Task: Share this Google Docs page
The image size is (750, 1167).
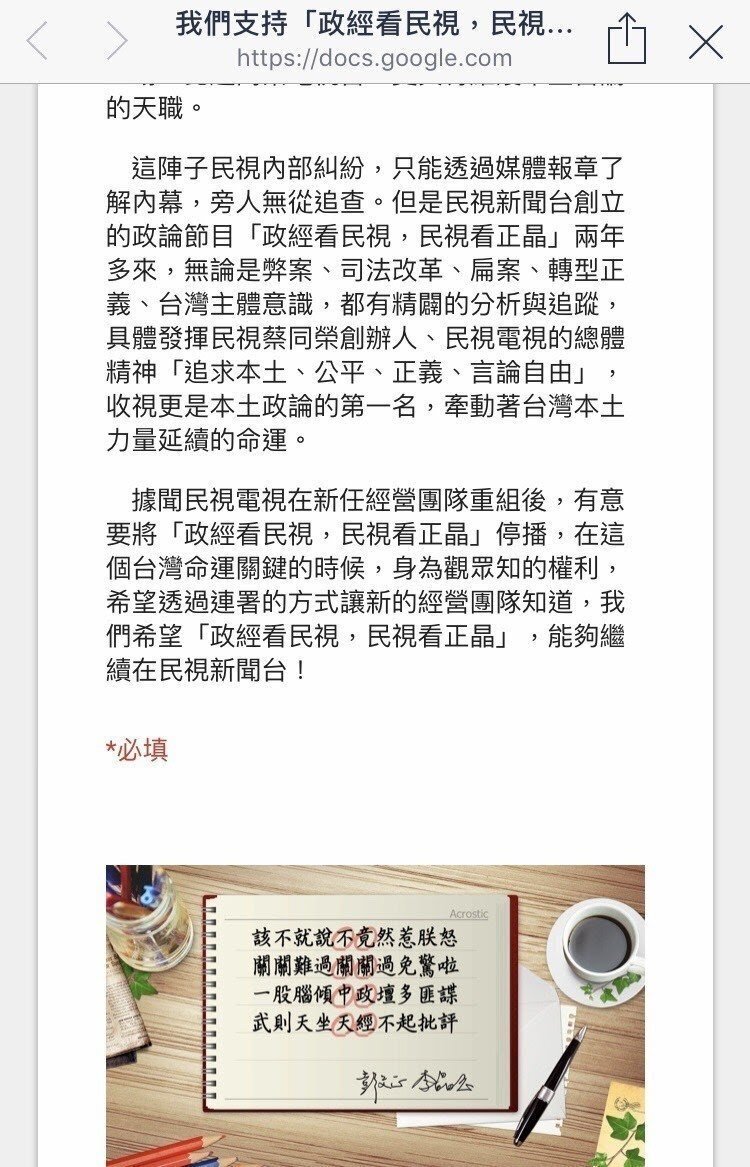Action: pyautogui.click(x=627, y=40)
